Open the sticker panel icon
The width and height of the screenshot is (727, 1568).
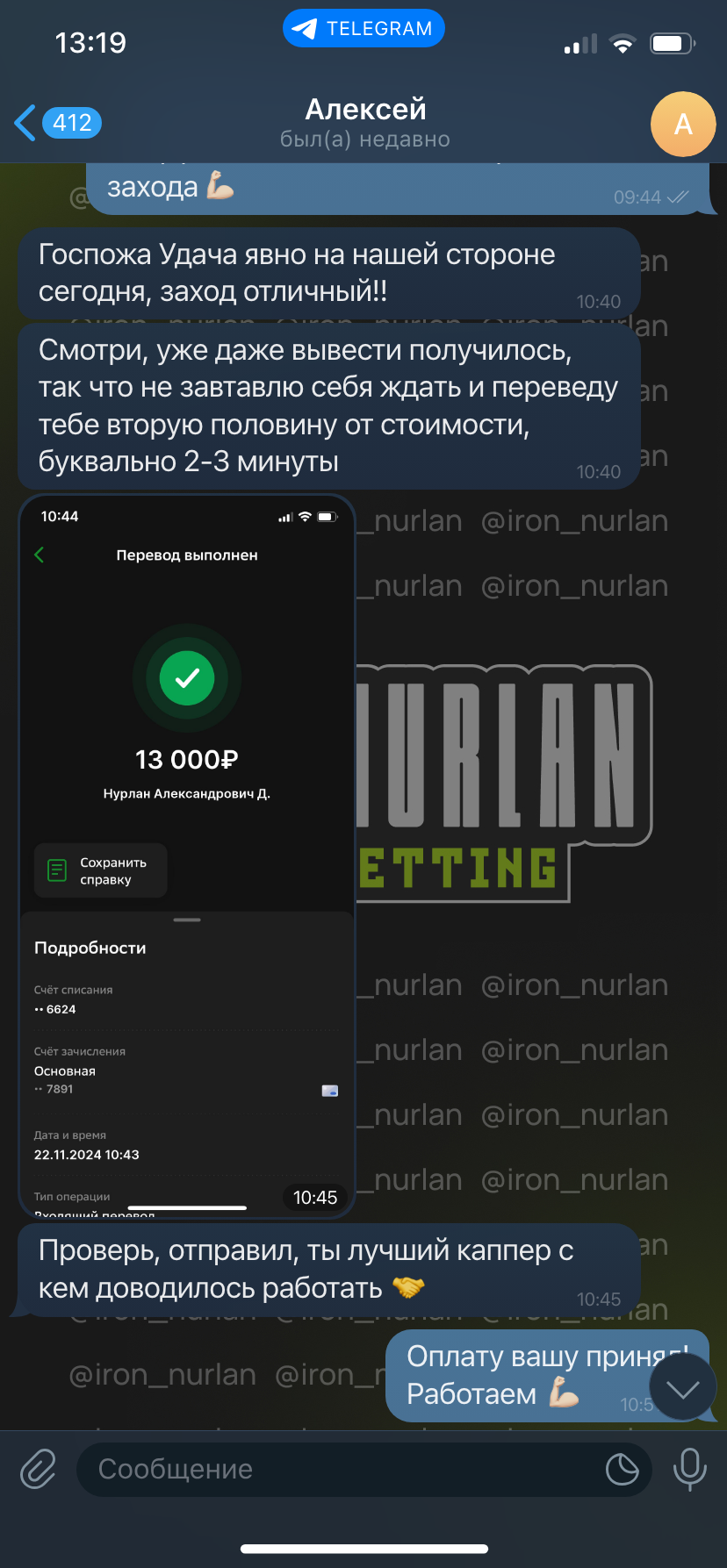click(623, 1469)
